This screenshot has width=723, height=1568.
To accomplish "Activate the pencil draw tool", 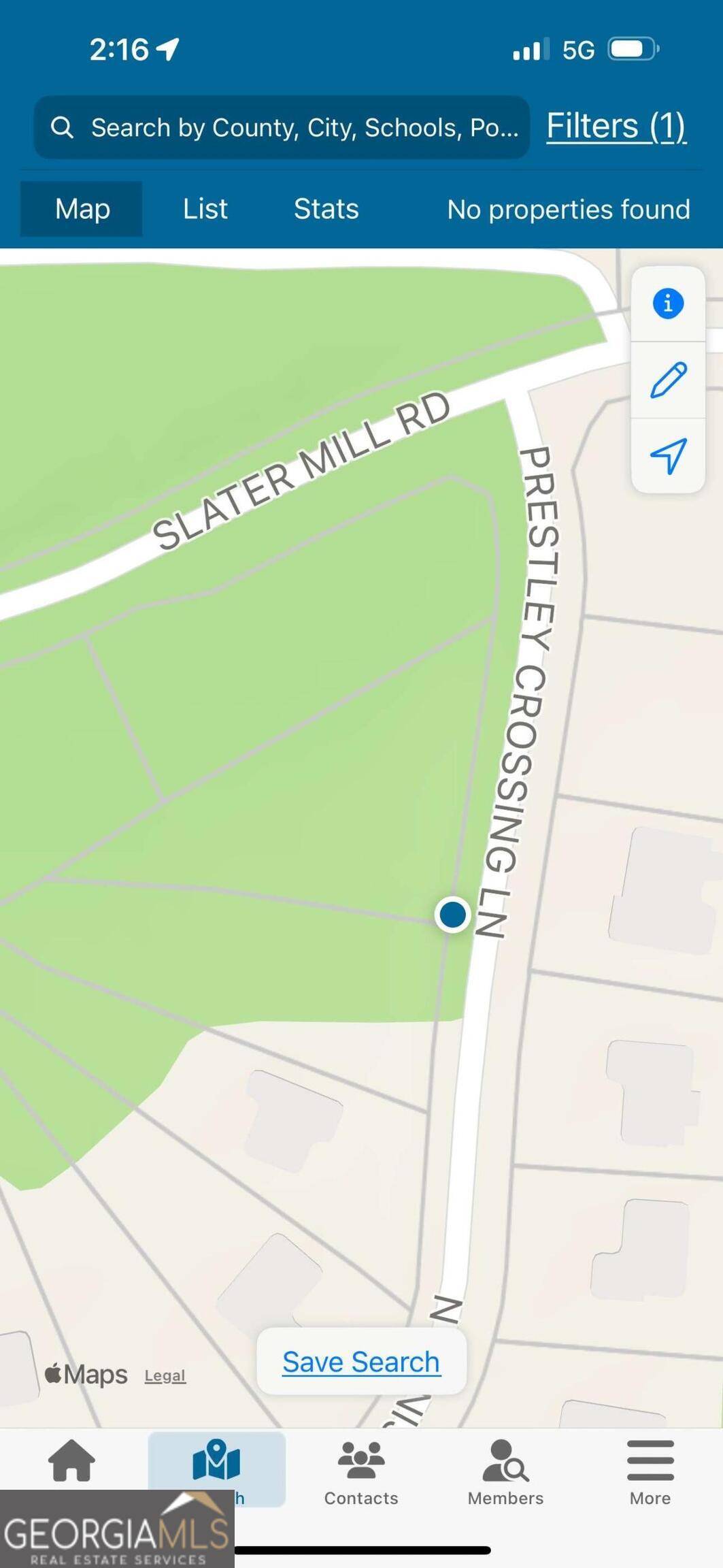I will point(667,380).
